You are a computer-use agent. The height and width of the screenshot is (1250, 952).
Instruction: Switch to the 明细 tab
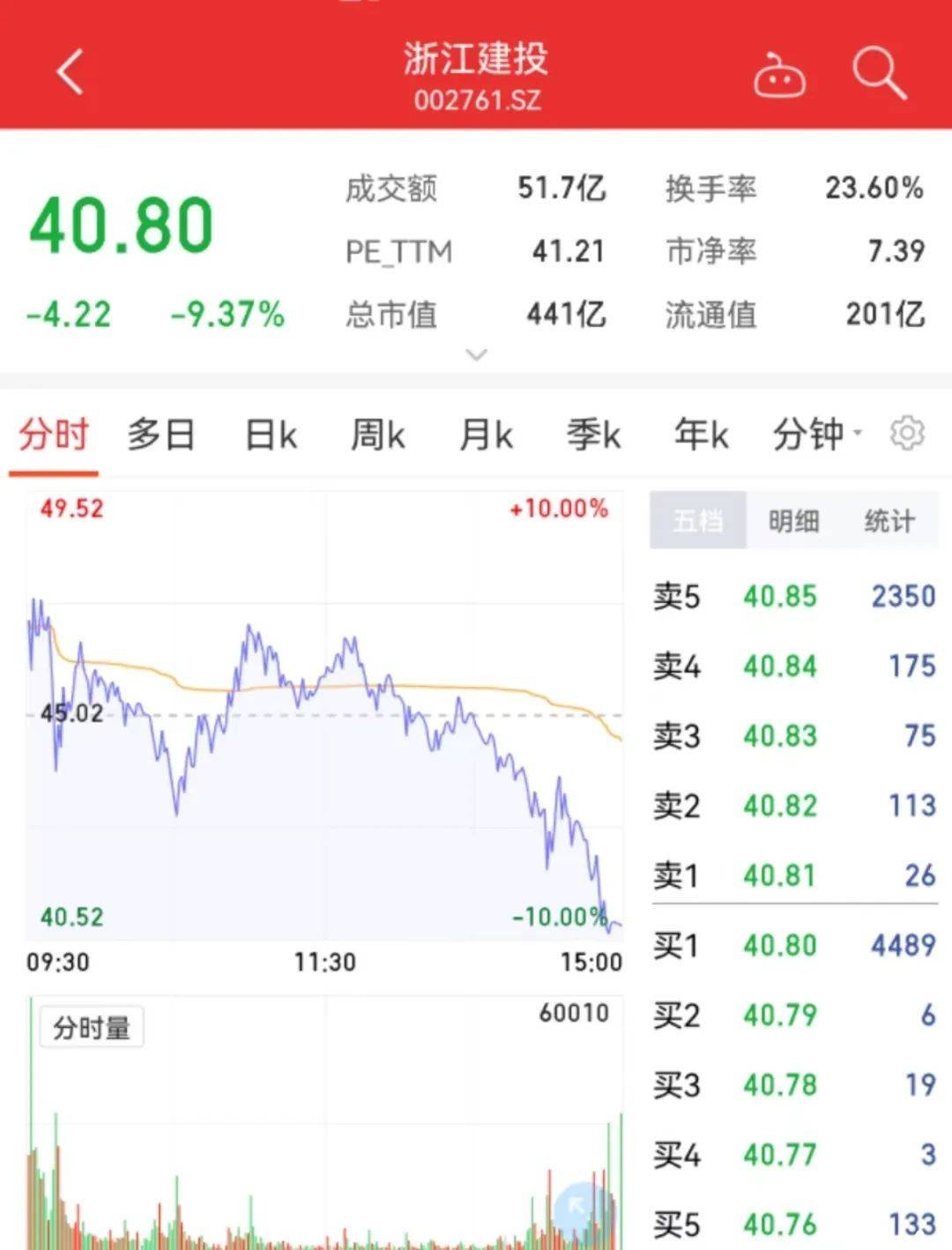(793, 521)
